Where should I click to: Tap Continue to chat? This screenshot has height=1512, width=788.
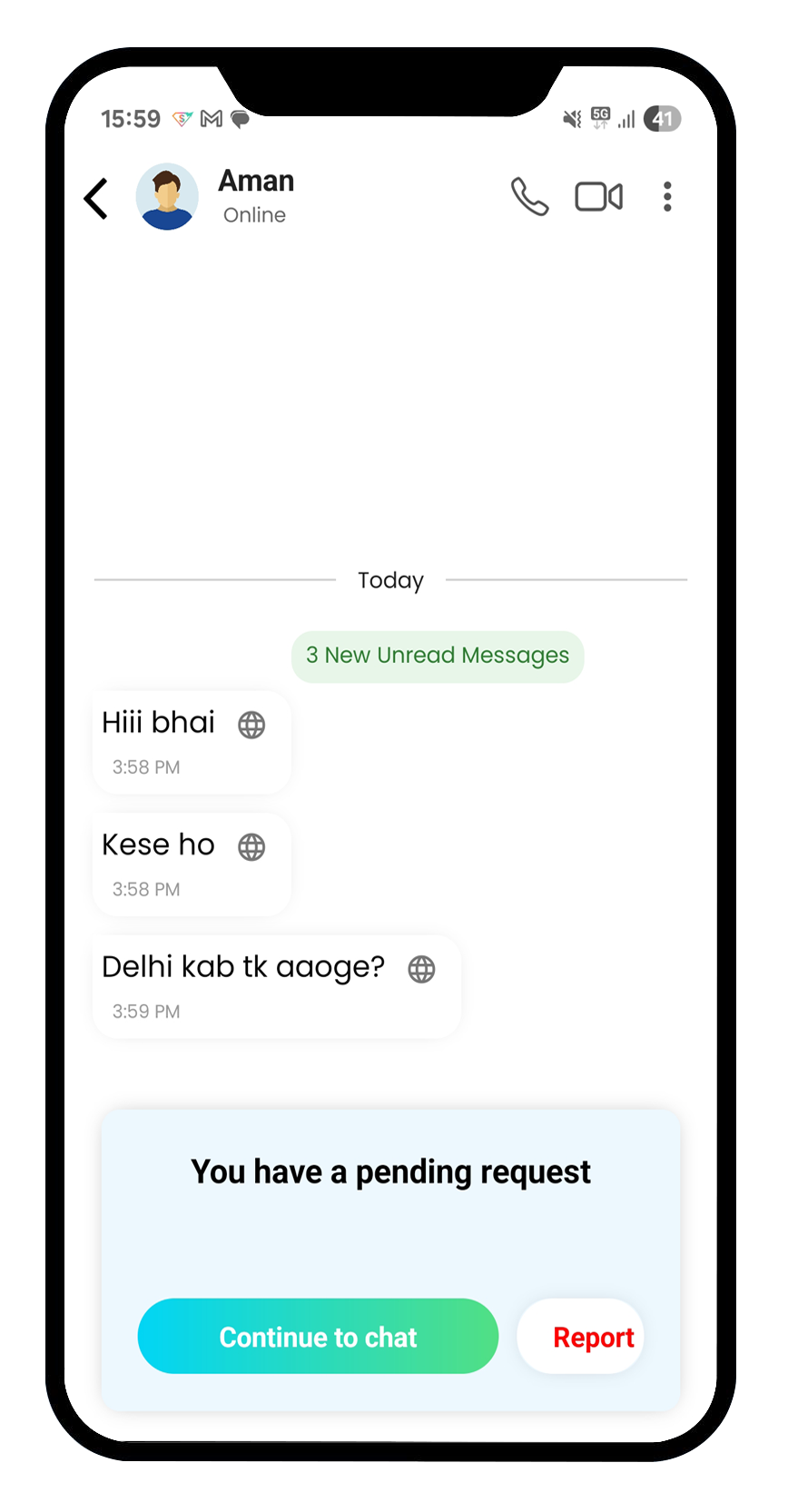coord(318,1336)
